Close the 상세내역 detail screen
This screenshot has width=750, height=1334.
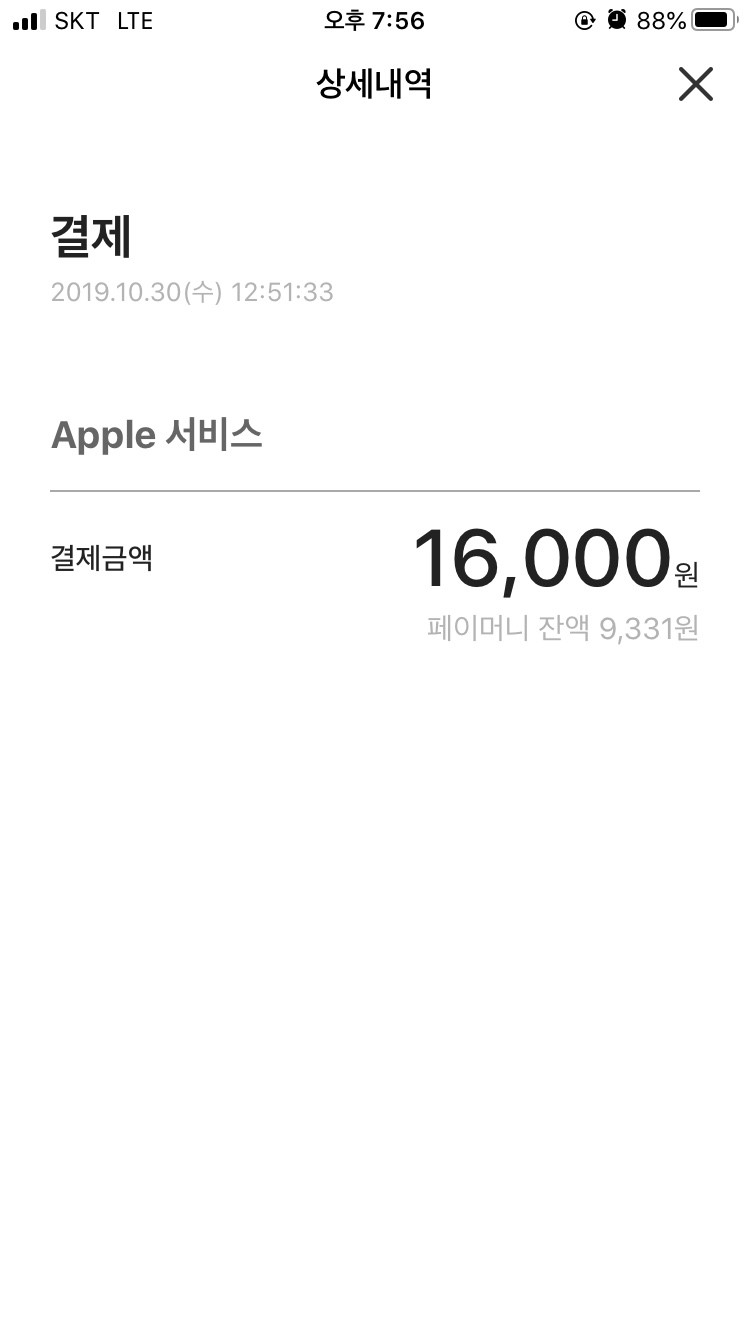695,84
